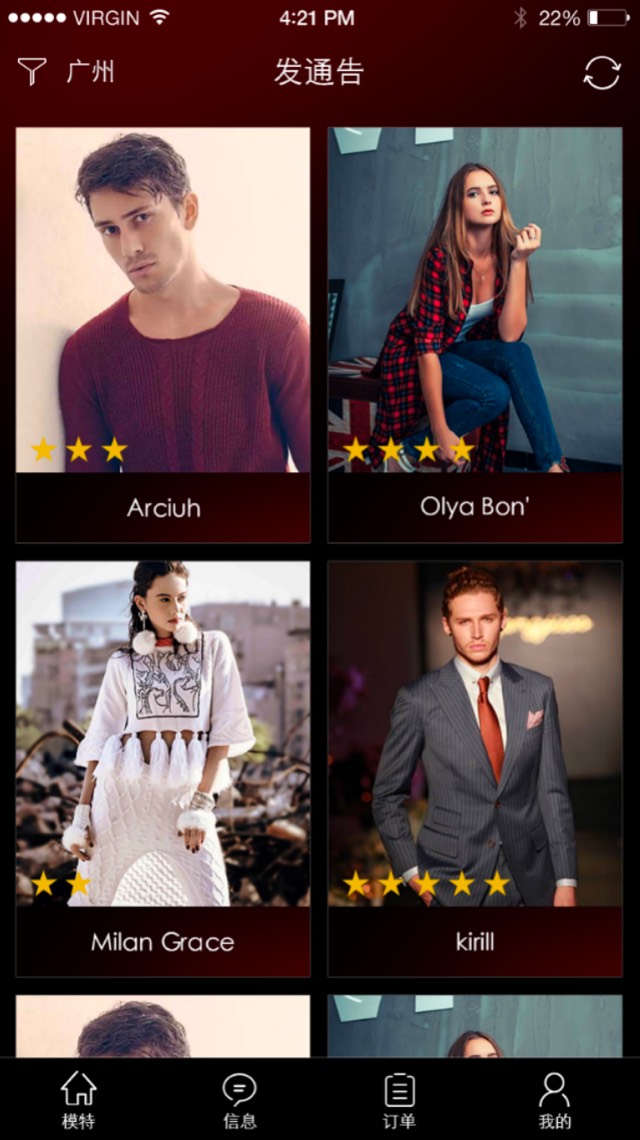
Task: Switch to the 模特 tab
Action: coord(79,1099)
